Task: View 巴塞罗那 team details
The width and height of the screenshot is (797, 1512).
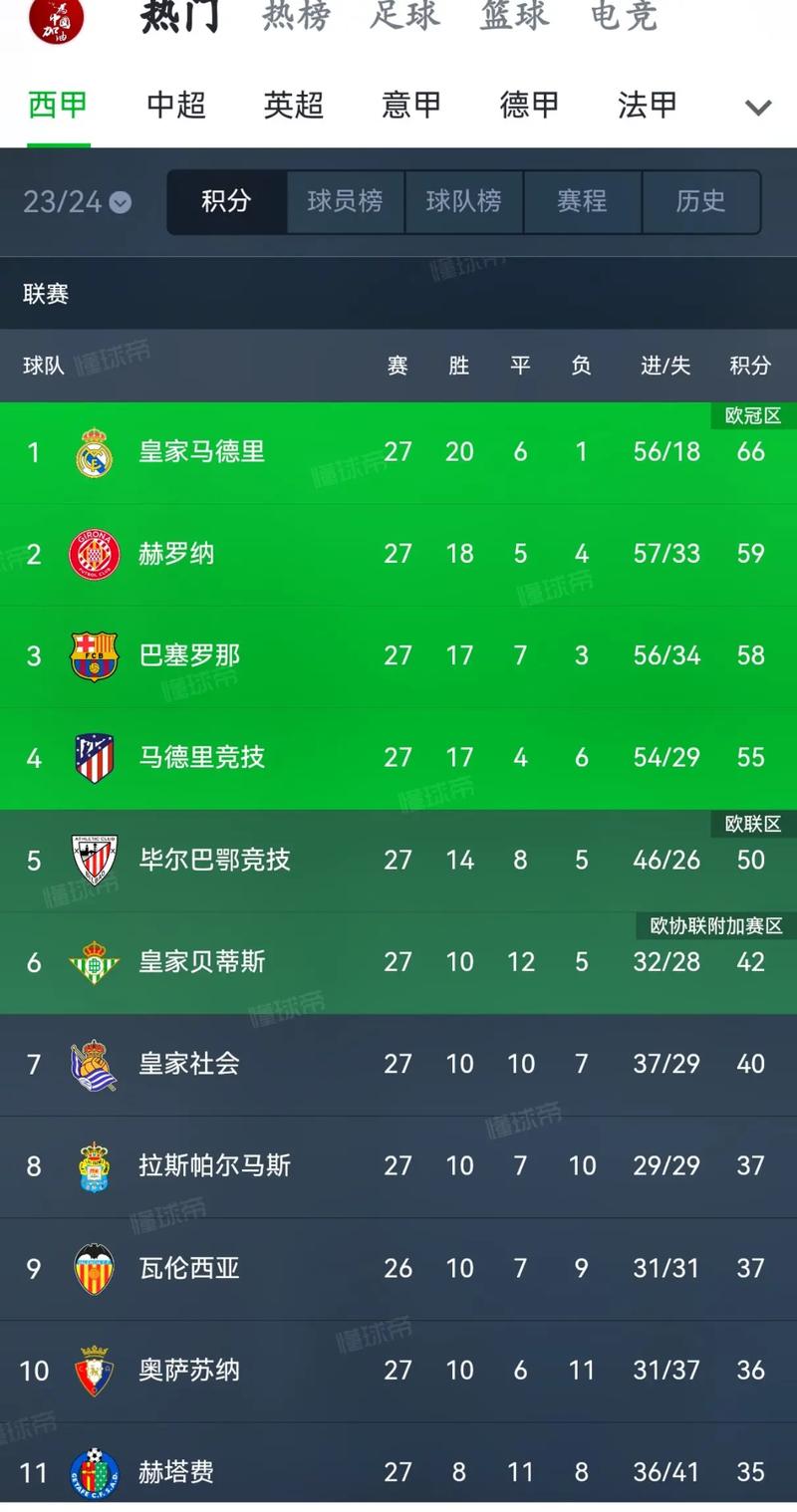Action: pyautogui.click(x=189, y=655)
